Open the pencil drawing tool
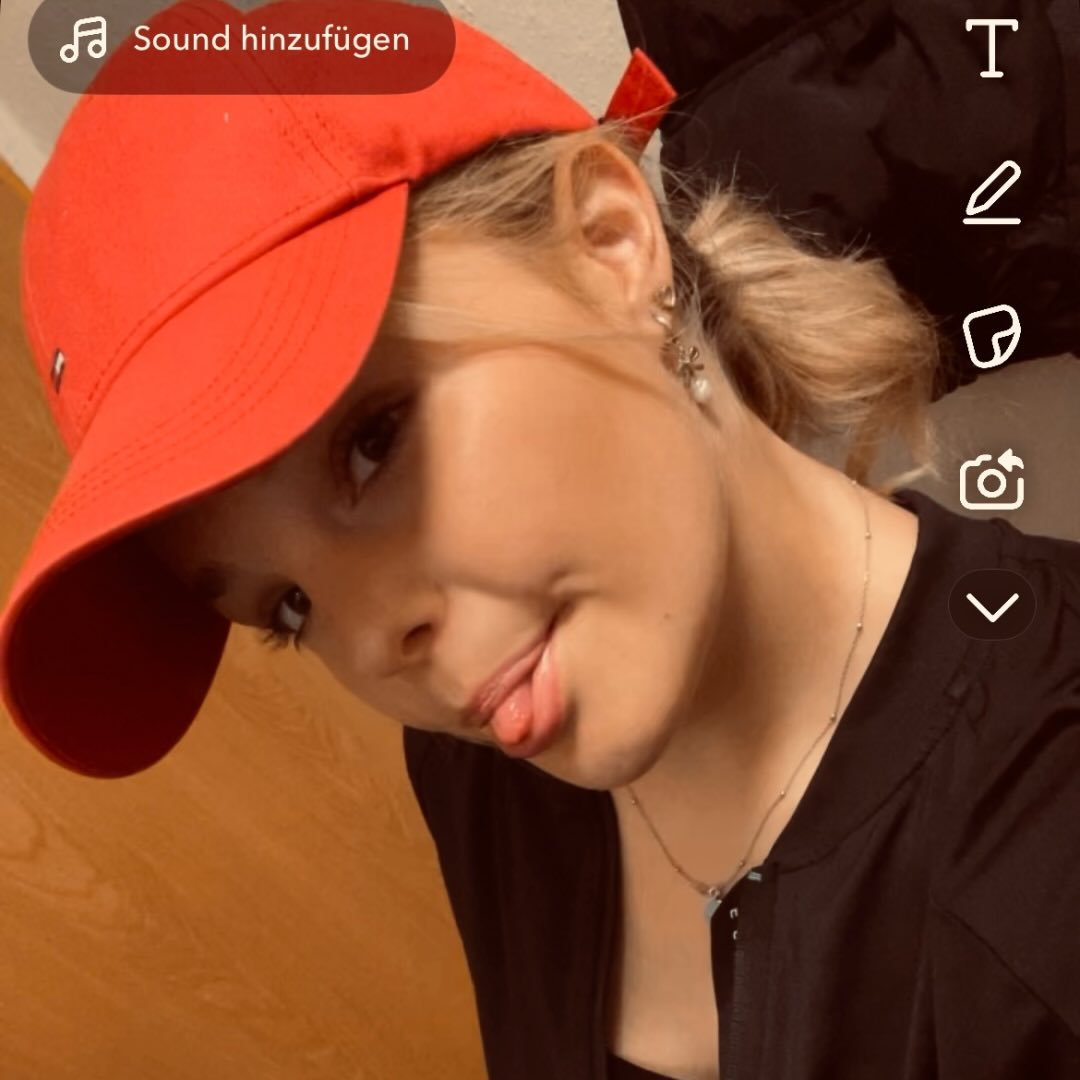This screenshot has height=1080, width=1080. click(992, 192)
